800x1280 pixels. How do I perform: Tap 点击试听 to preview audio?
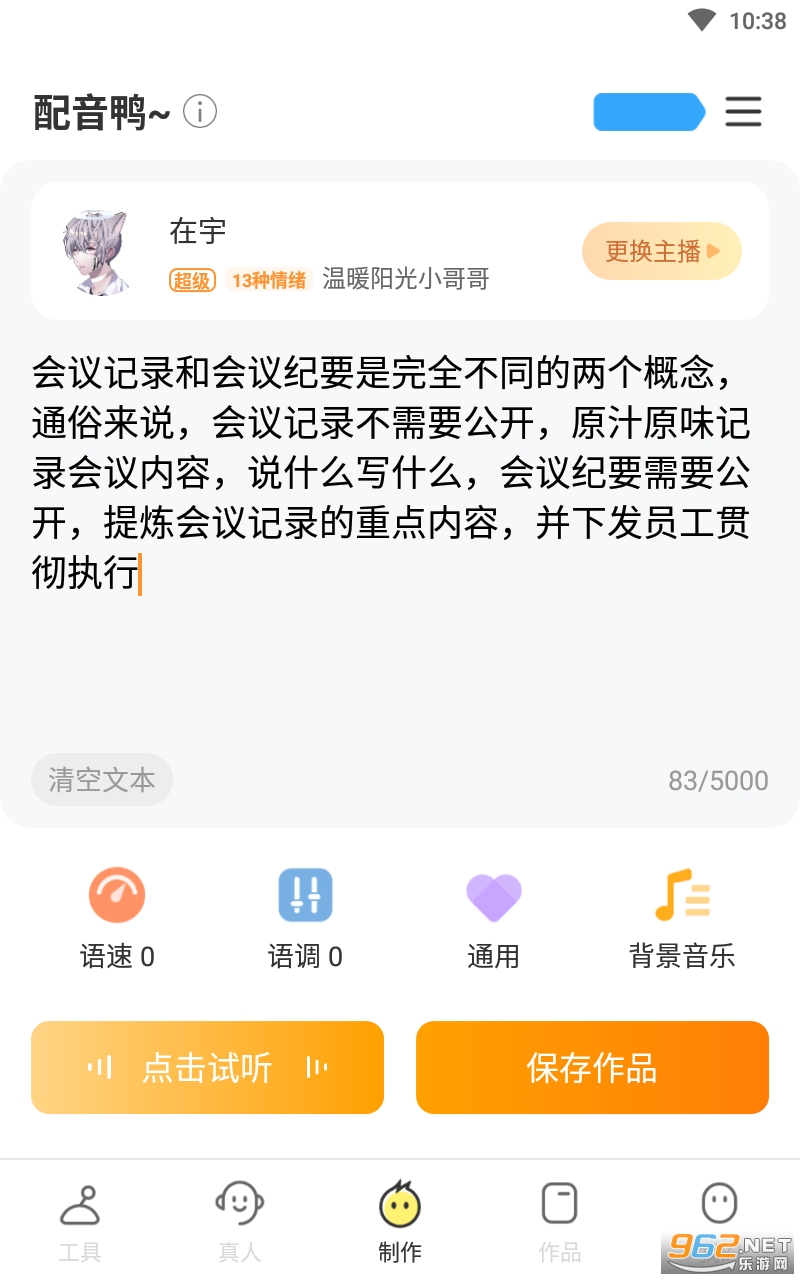207,1067
